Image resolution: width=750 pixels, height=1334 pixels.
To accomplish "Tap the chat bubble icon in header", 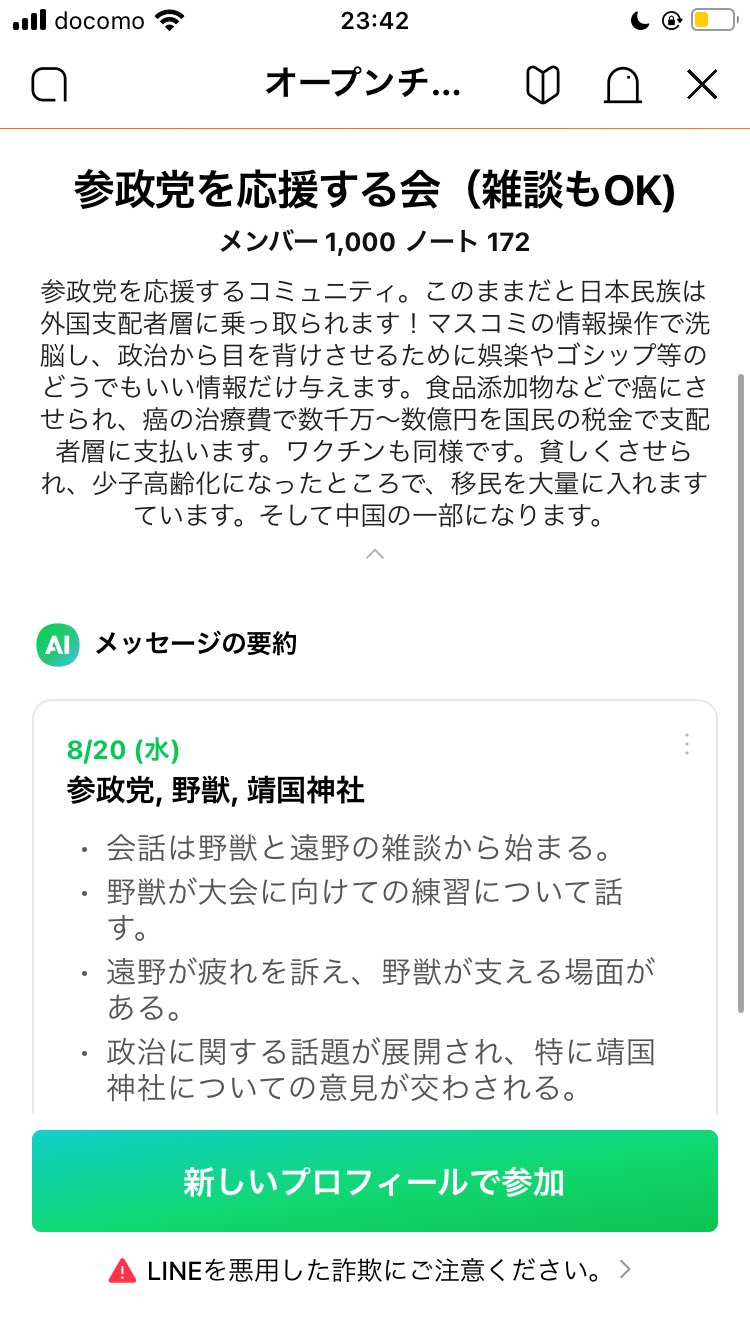I will pos(49,86).
